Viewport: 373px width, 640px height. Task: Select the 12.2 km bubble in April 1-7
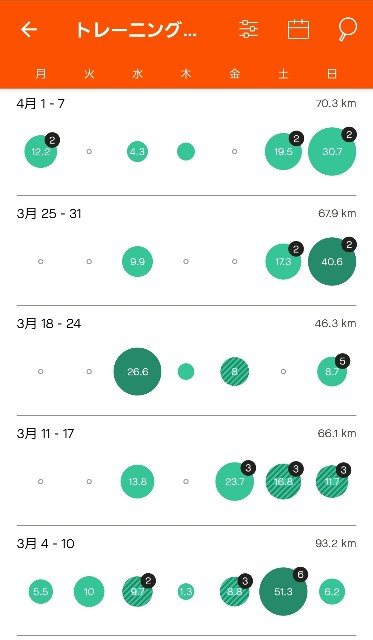40,151
